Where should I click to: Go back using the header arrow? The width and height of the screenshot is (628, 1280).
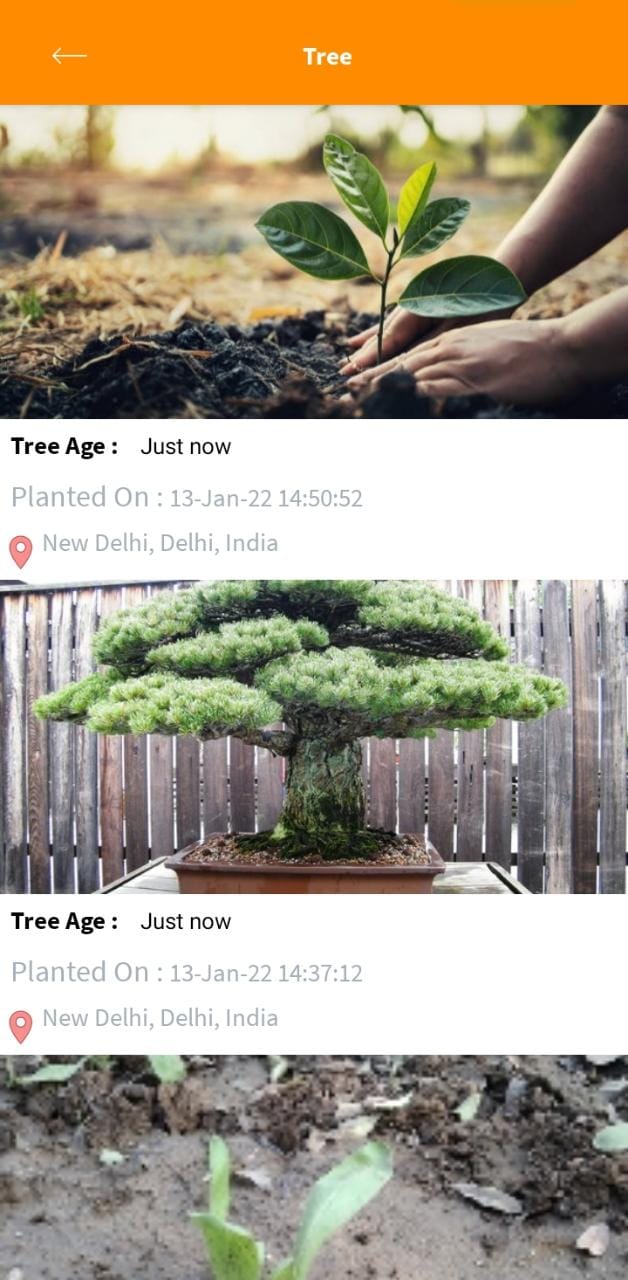pyautogui.click(x=69, y=56)
